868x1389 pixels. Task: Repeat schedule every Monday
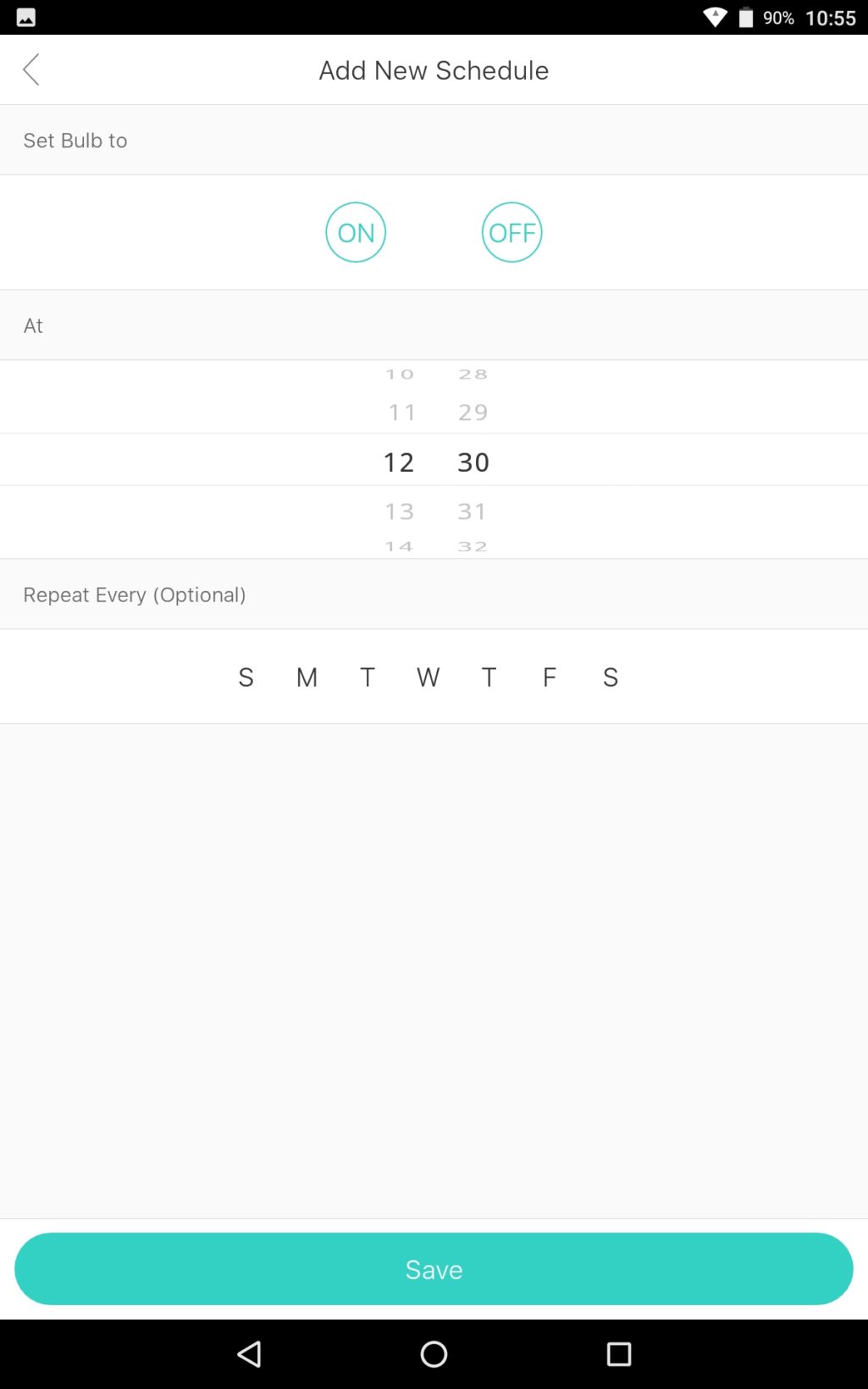tap(307, 678)
